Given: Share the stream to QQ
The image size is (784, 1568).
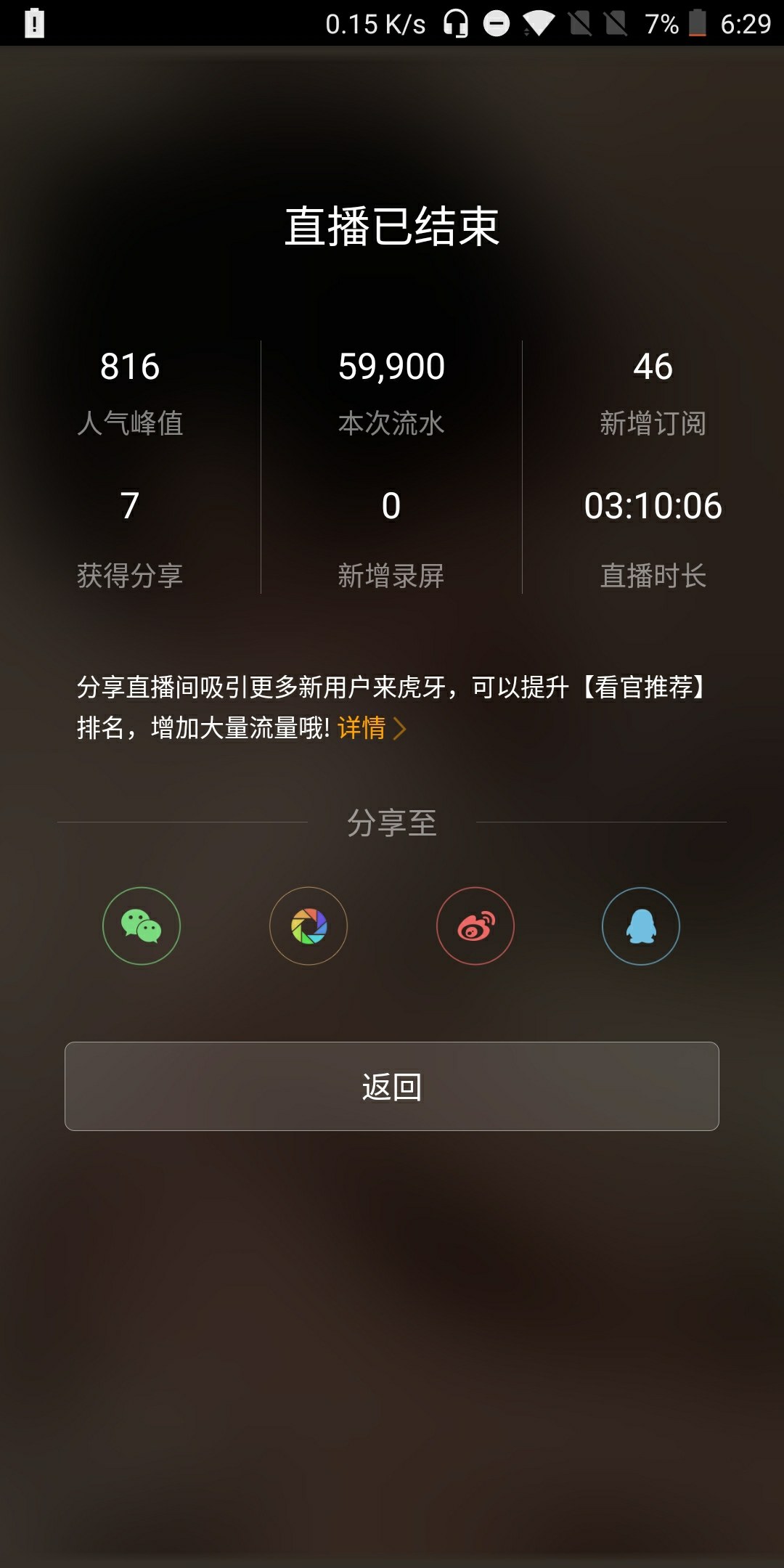Looking at the screenshot, I should pos(641,926).
